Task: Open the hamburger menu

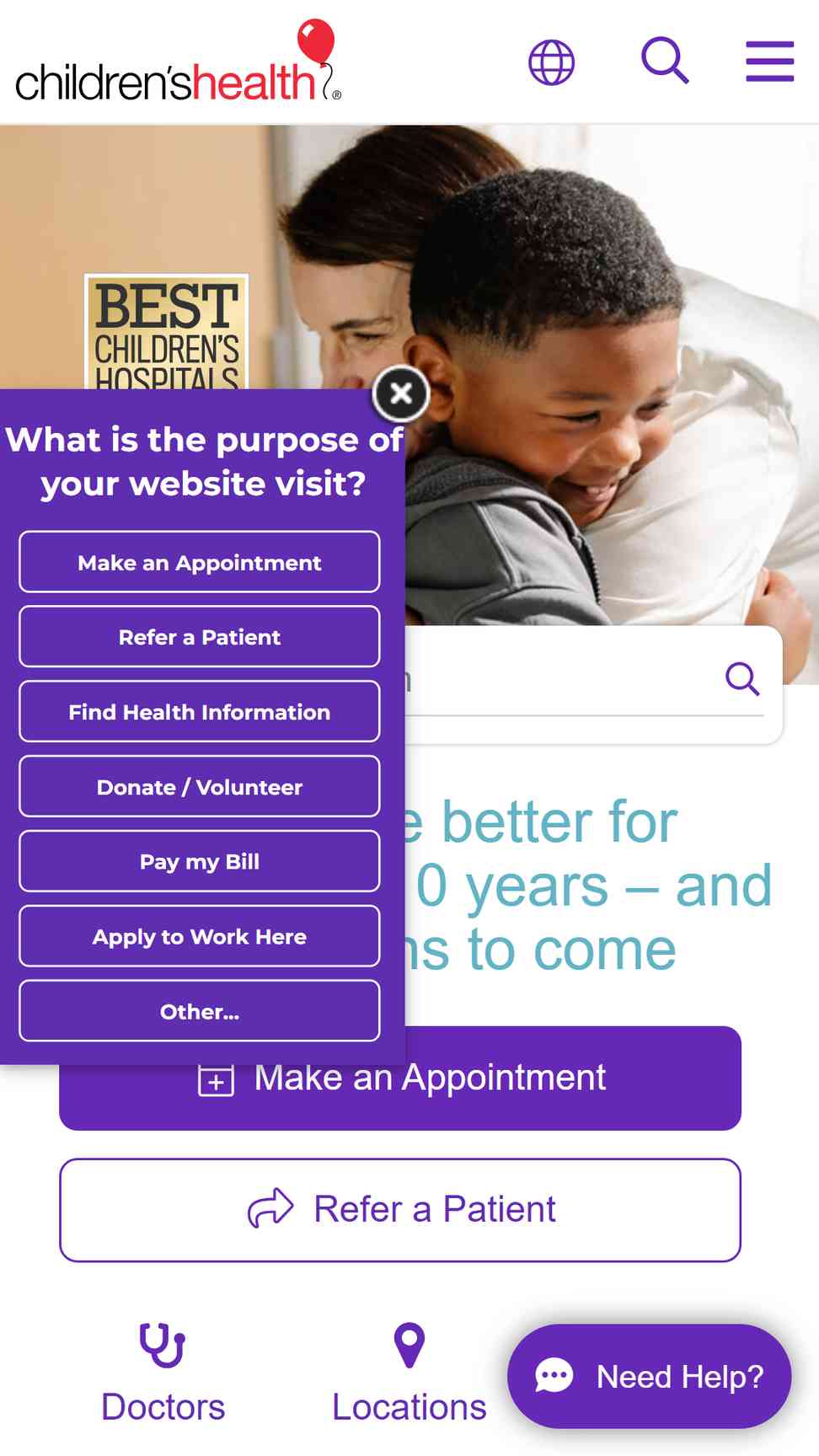Action: tap(770, 62)
